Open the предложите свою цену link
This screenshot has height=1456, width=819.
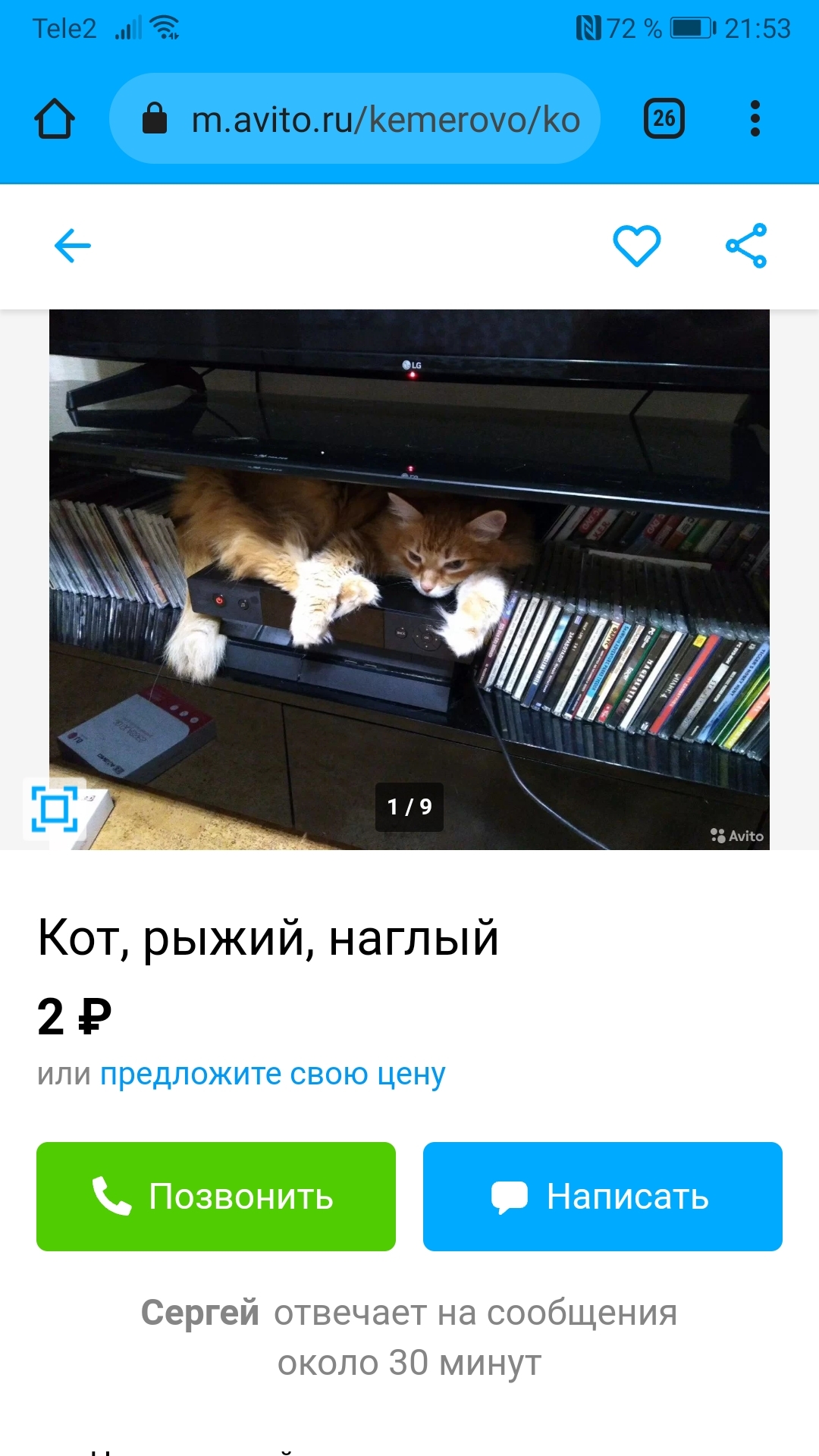coord(272,1074)
